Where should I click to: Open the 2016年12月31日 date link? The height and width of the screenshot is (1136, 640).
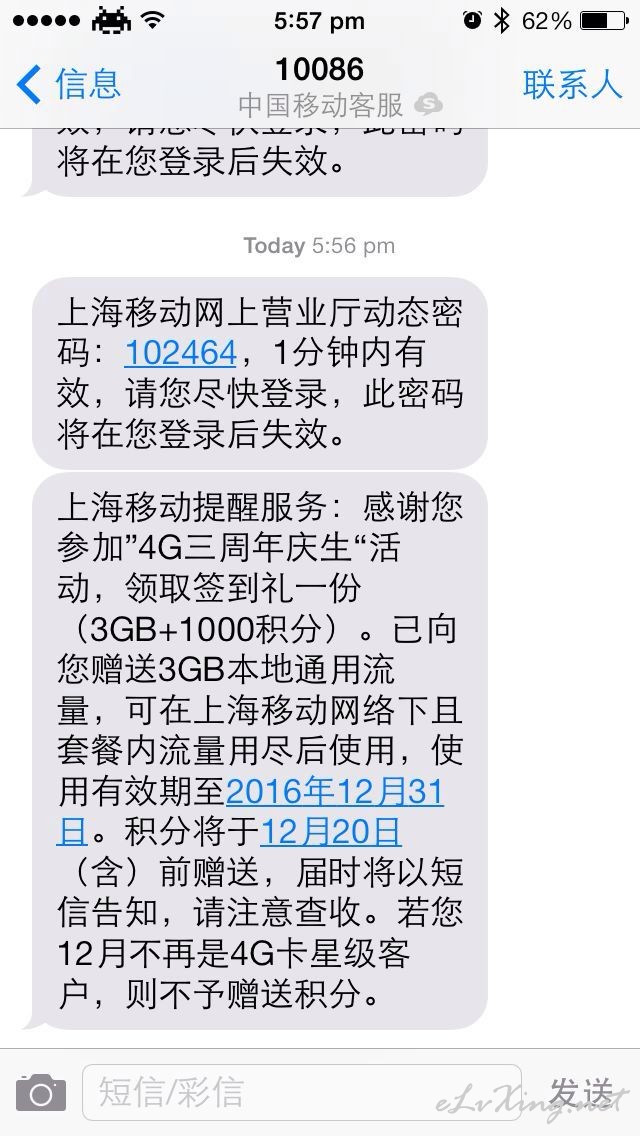pos(335,792)
